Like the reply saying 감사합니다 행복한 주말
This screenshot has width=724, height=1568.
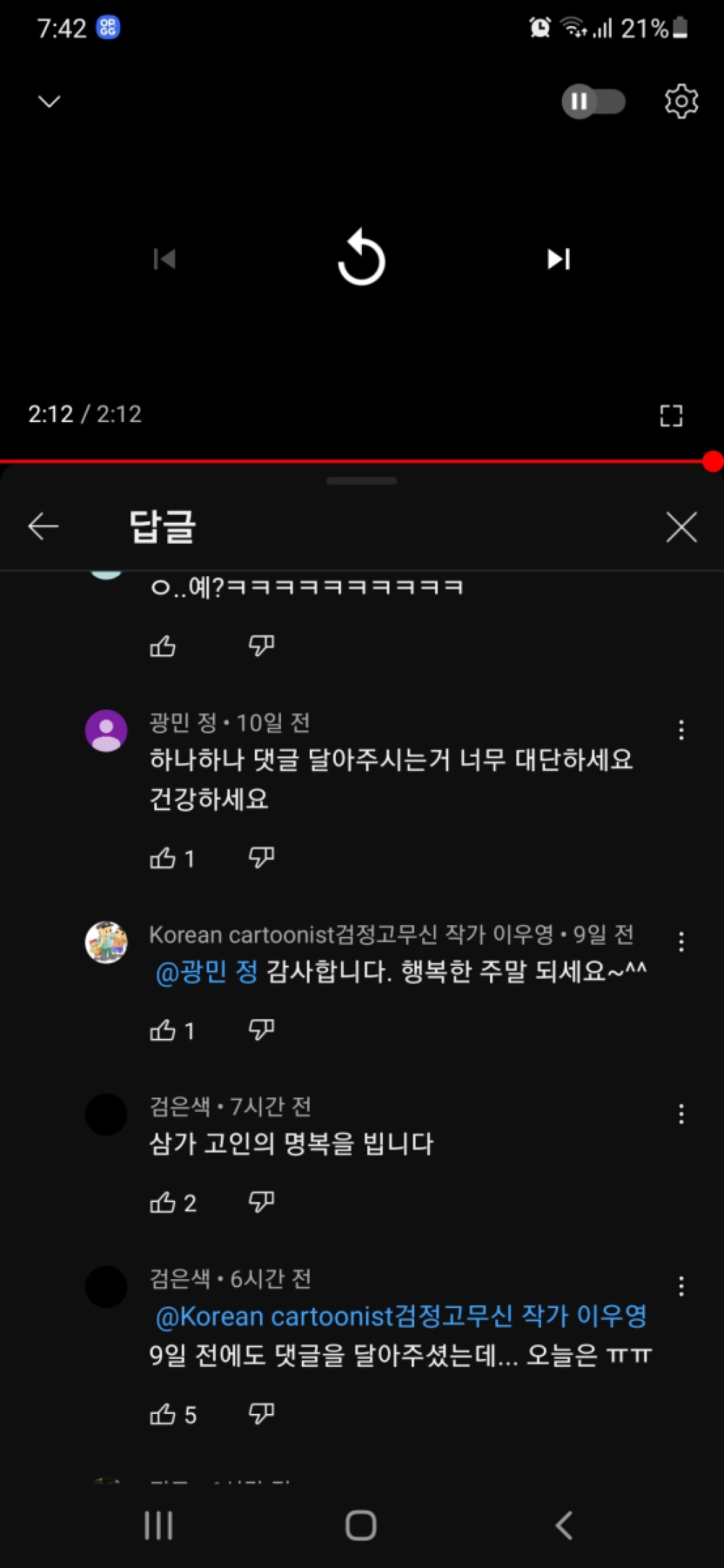[x=163, y=1030]
